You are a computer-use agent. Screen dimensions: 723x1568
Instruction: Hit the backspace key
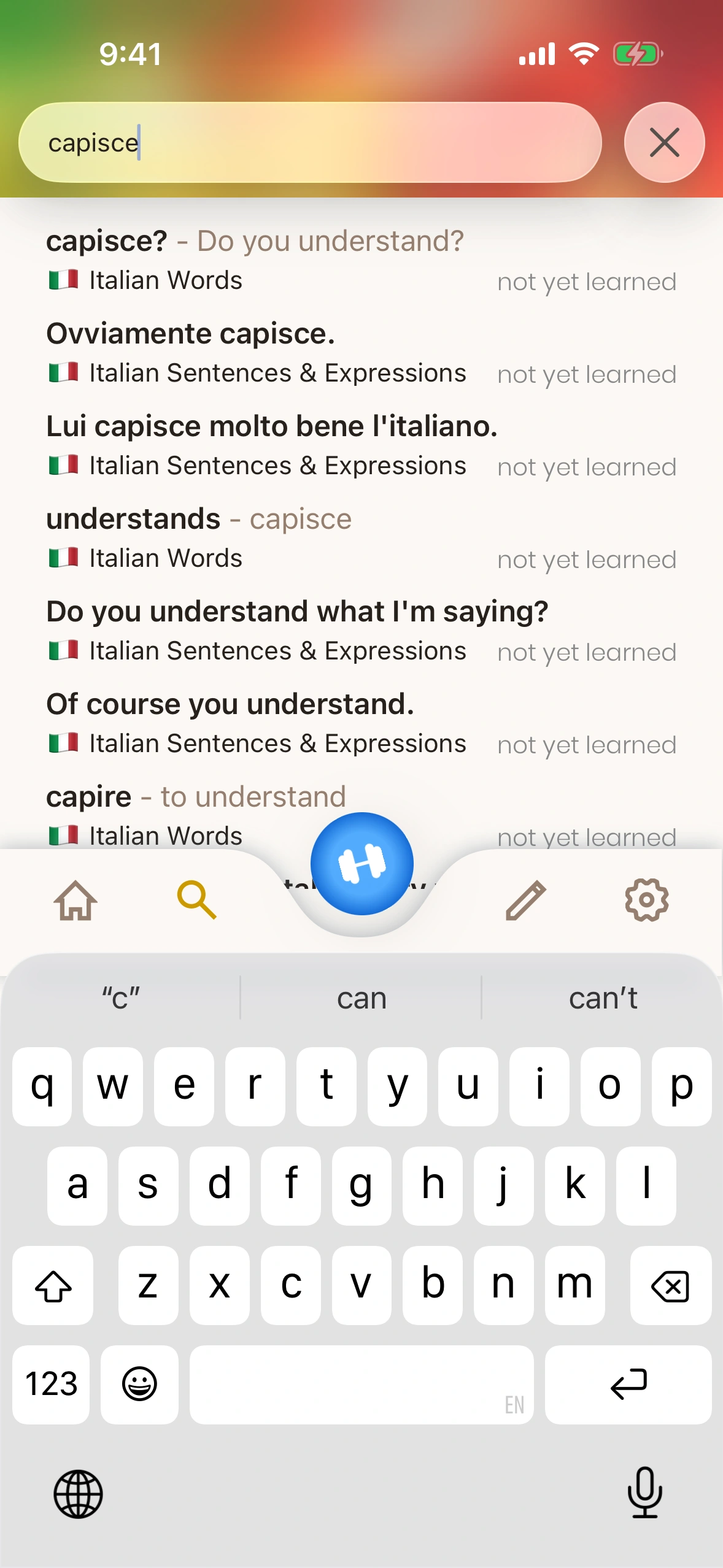point(670,1285)
